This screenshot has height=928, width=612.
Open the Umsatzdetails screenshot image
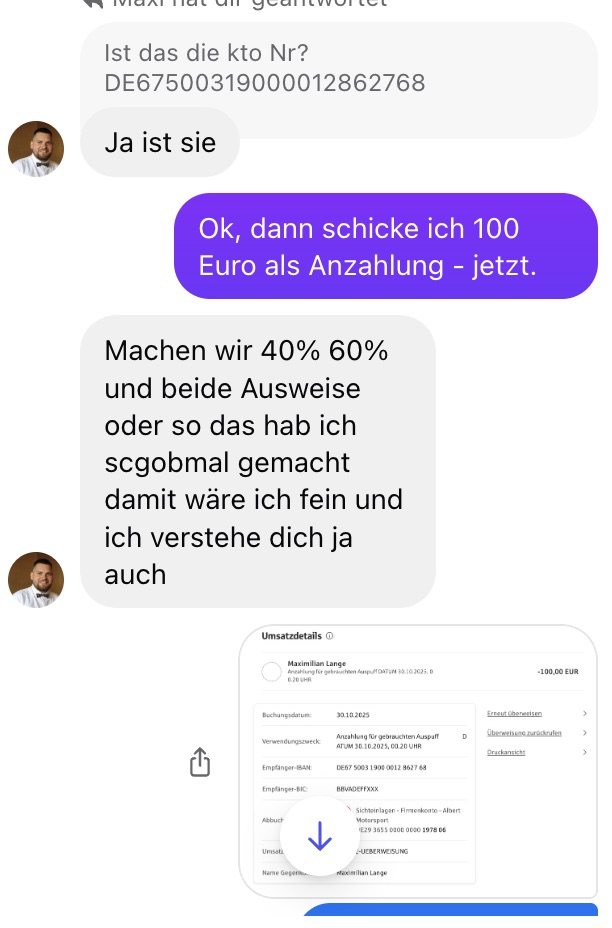pos(418,761)
